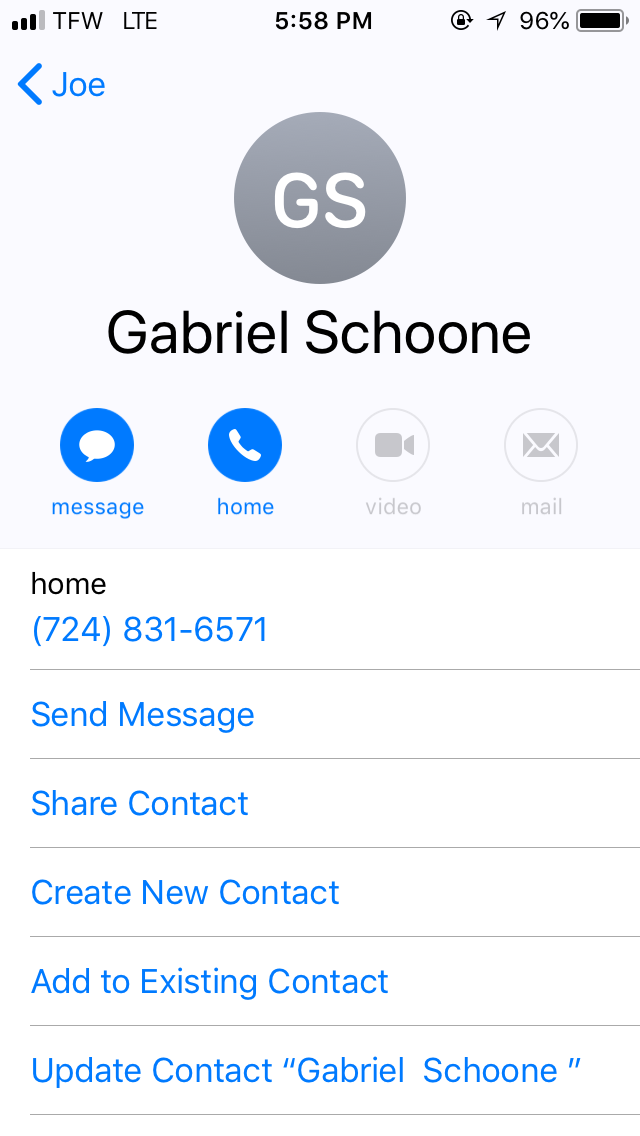Go back to Joe

click(62, 85)
